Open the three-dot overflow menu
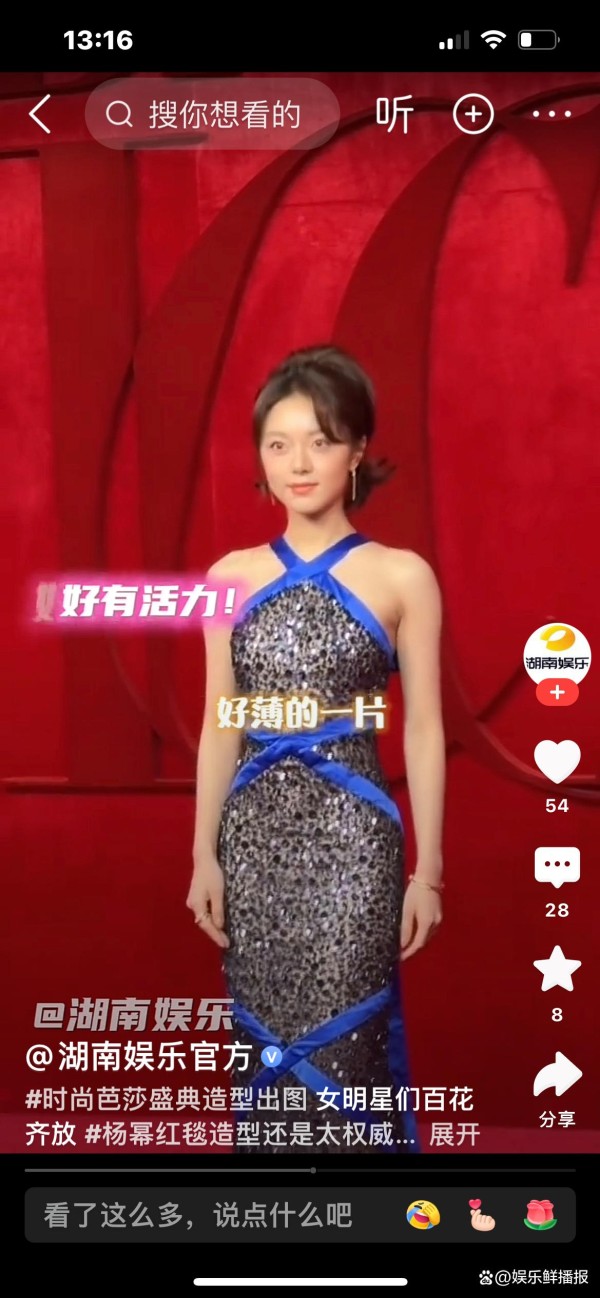The width and height of the screenshot is (600, 1298). click(x=551, y=115)
